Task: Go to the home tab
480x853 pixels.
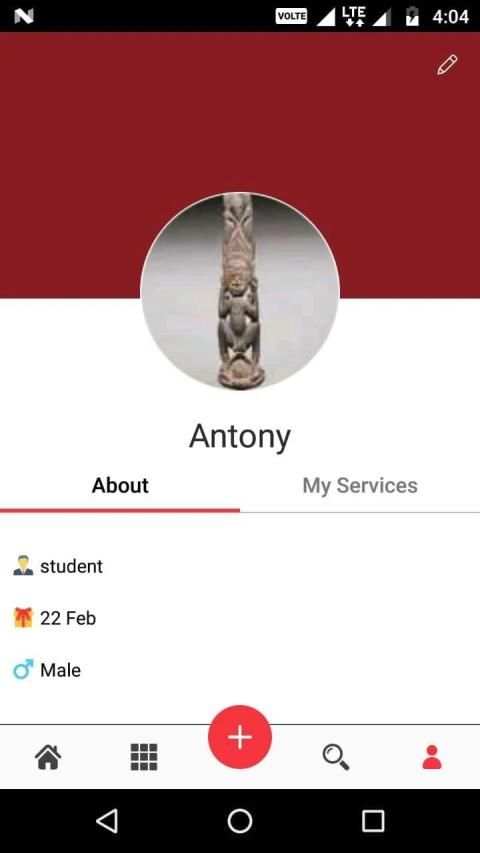Action: point(48,757)
